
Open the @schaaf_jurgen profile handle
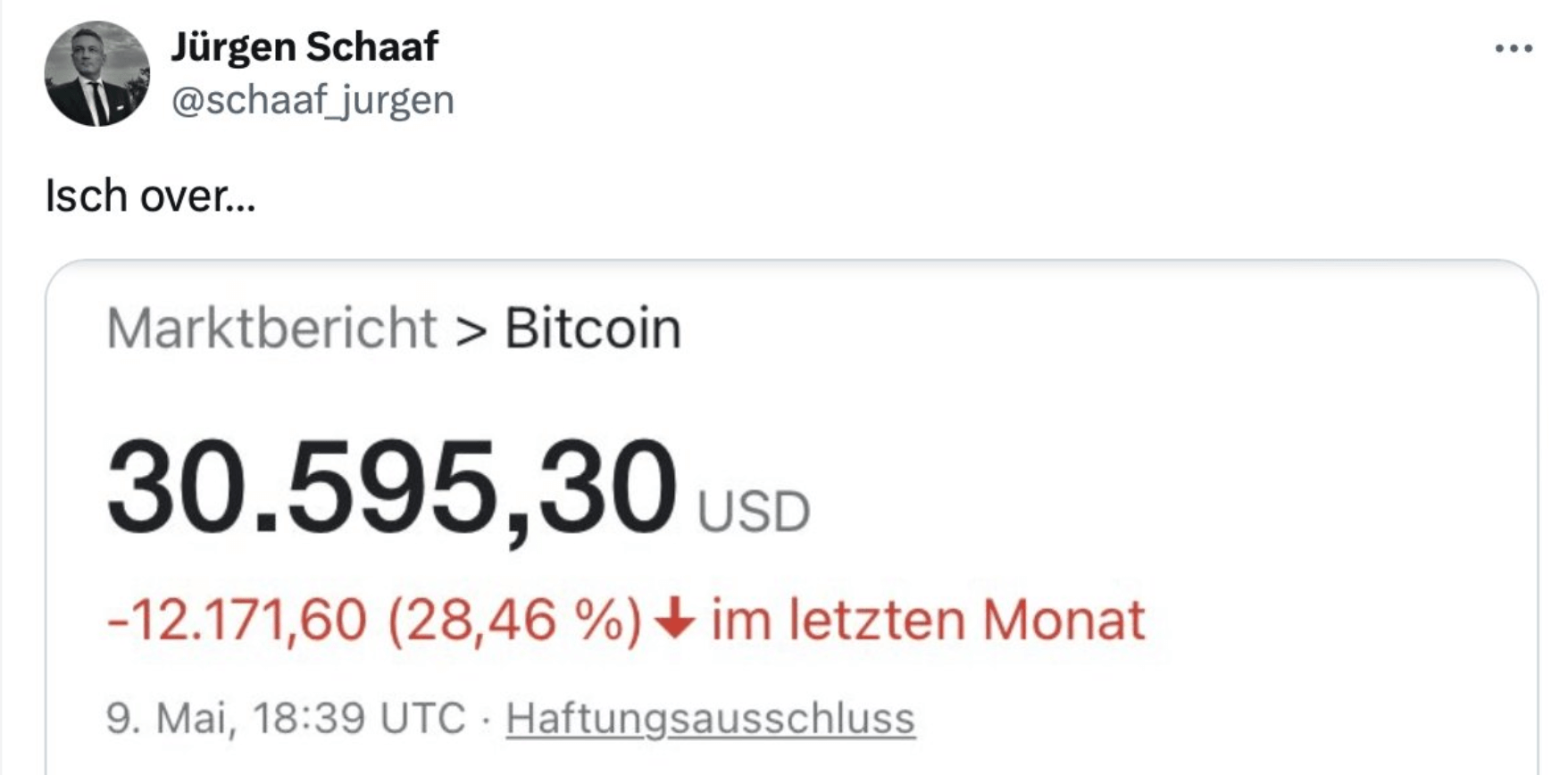click(313, 100)
